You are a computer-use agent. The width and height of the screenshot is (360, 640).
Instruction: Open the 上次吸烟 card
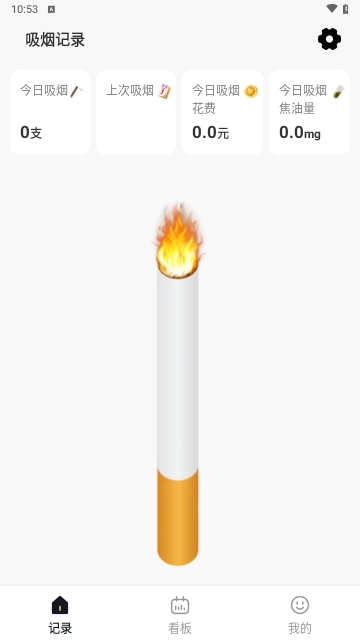tap(136, 112)
